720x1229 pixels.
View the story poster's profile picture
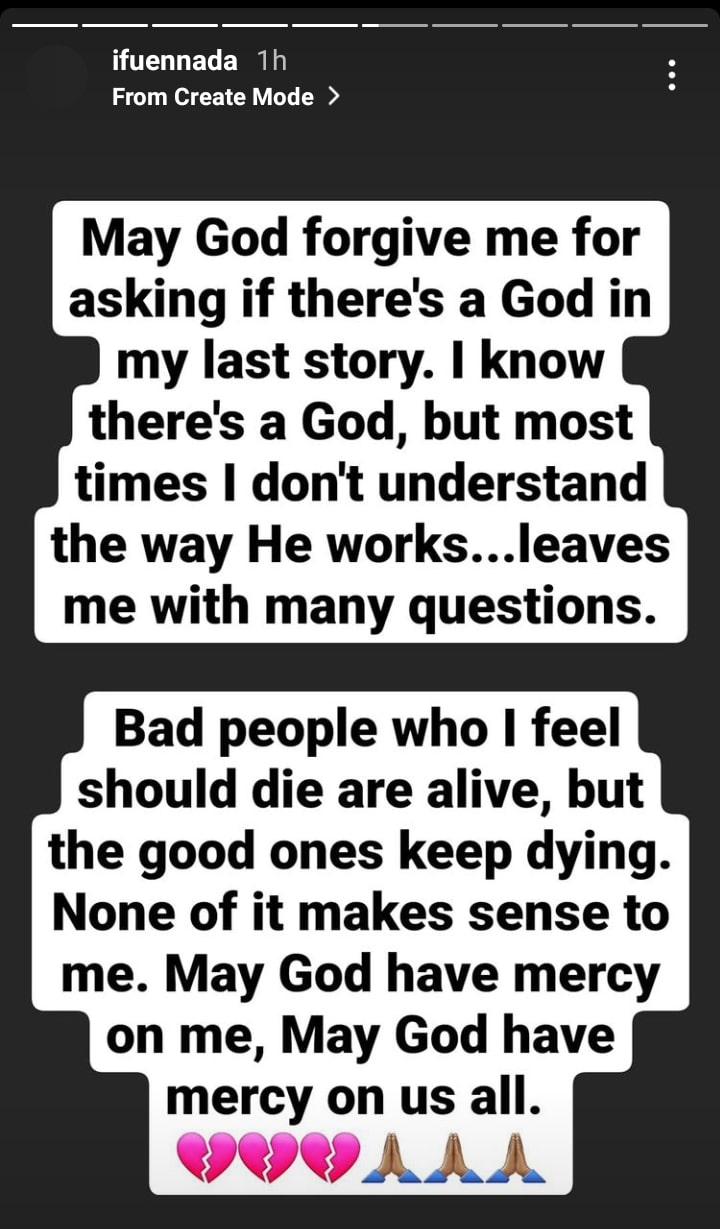point(56,78)
